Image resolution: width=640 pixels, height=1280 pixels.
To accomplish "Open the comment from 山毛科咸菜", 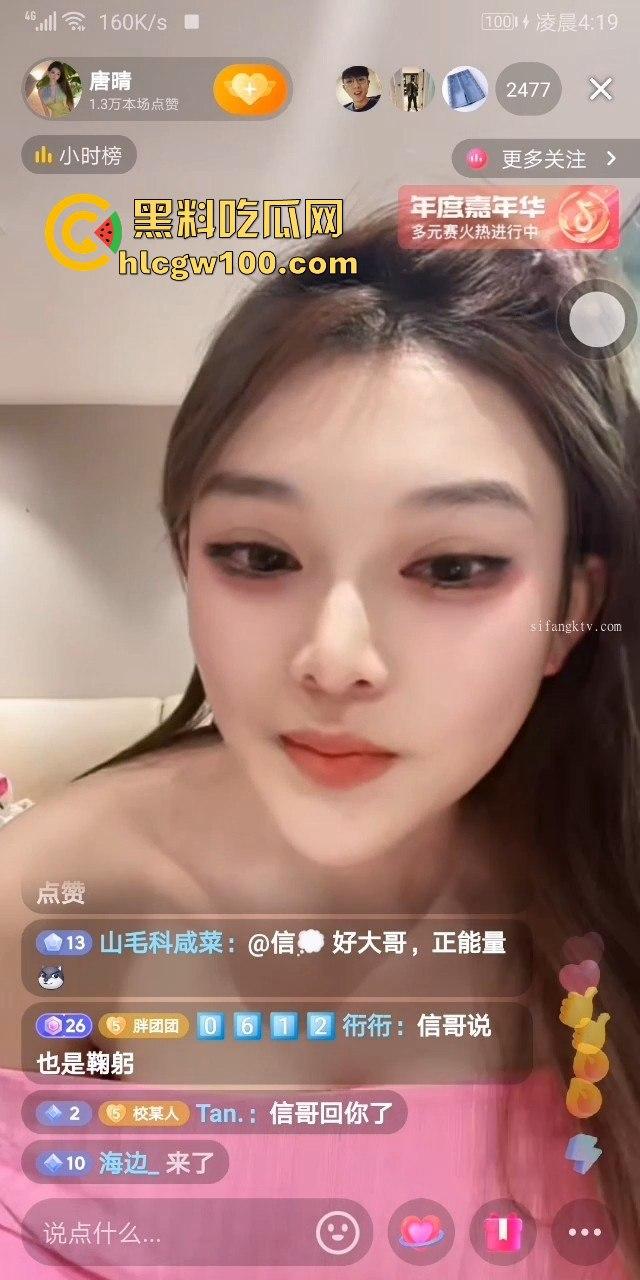I will click(x=272, y=943).
